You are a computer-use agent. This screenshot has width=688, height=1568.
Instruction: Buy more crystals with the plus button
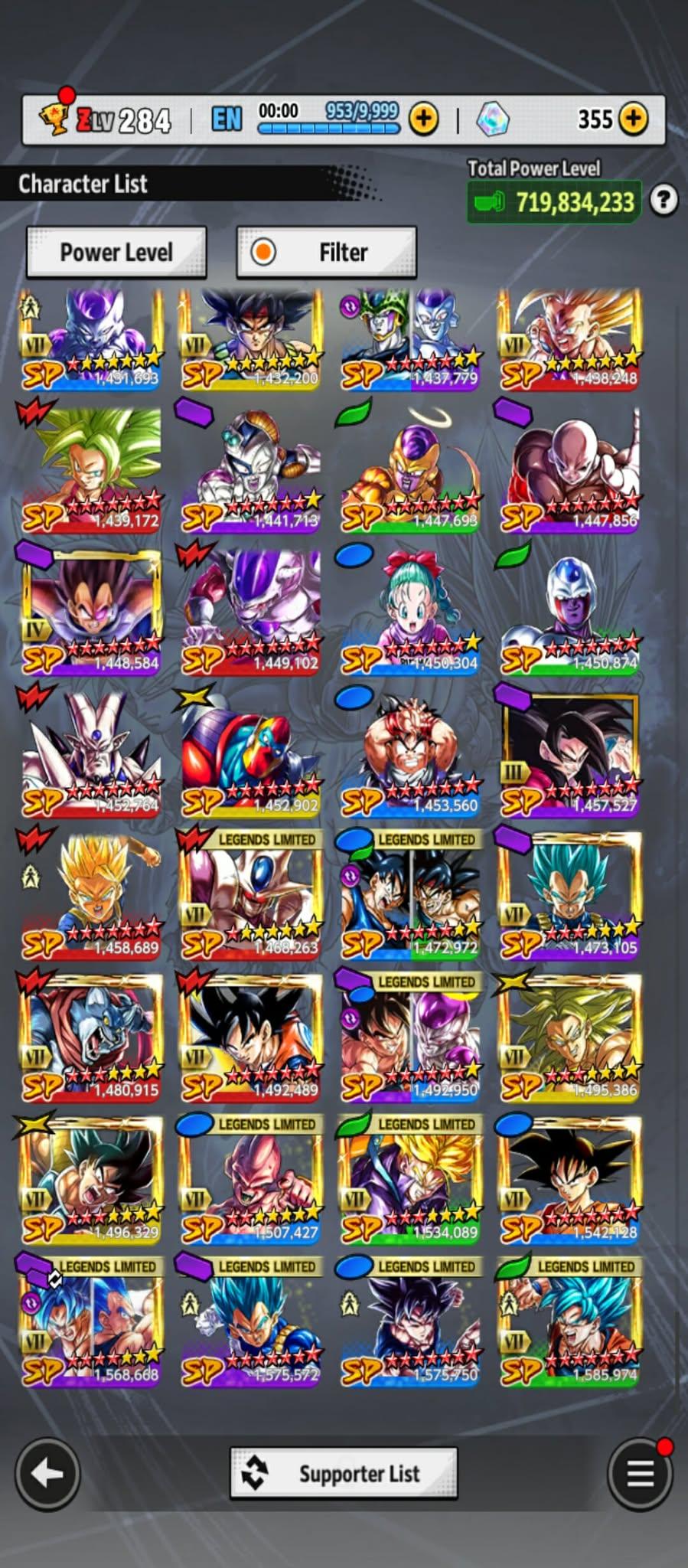coord(632,119)
